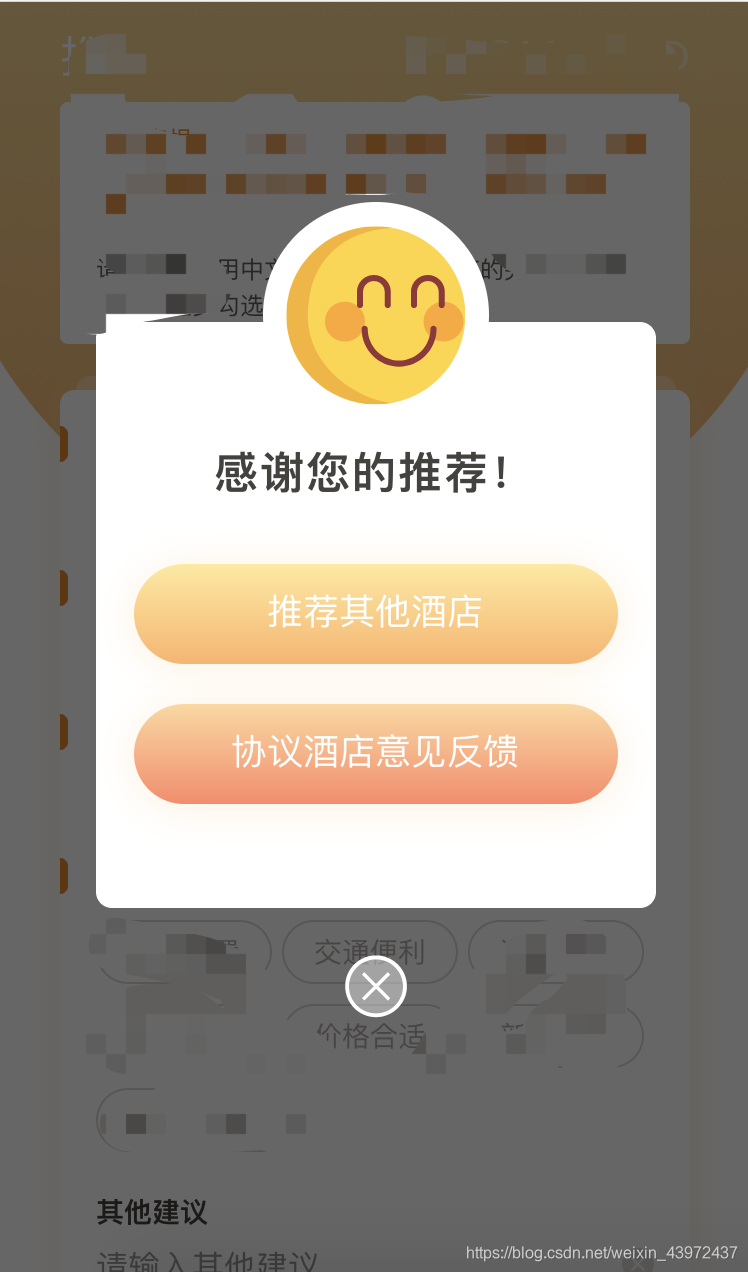Dismiss the dialog using the X icon
Viewport: 748px width, 1272px height.
pos(375,985)
